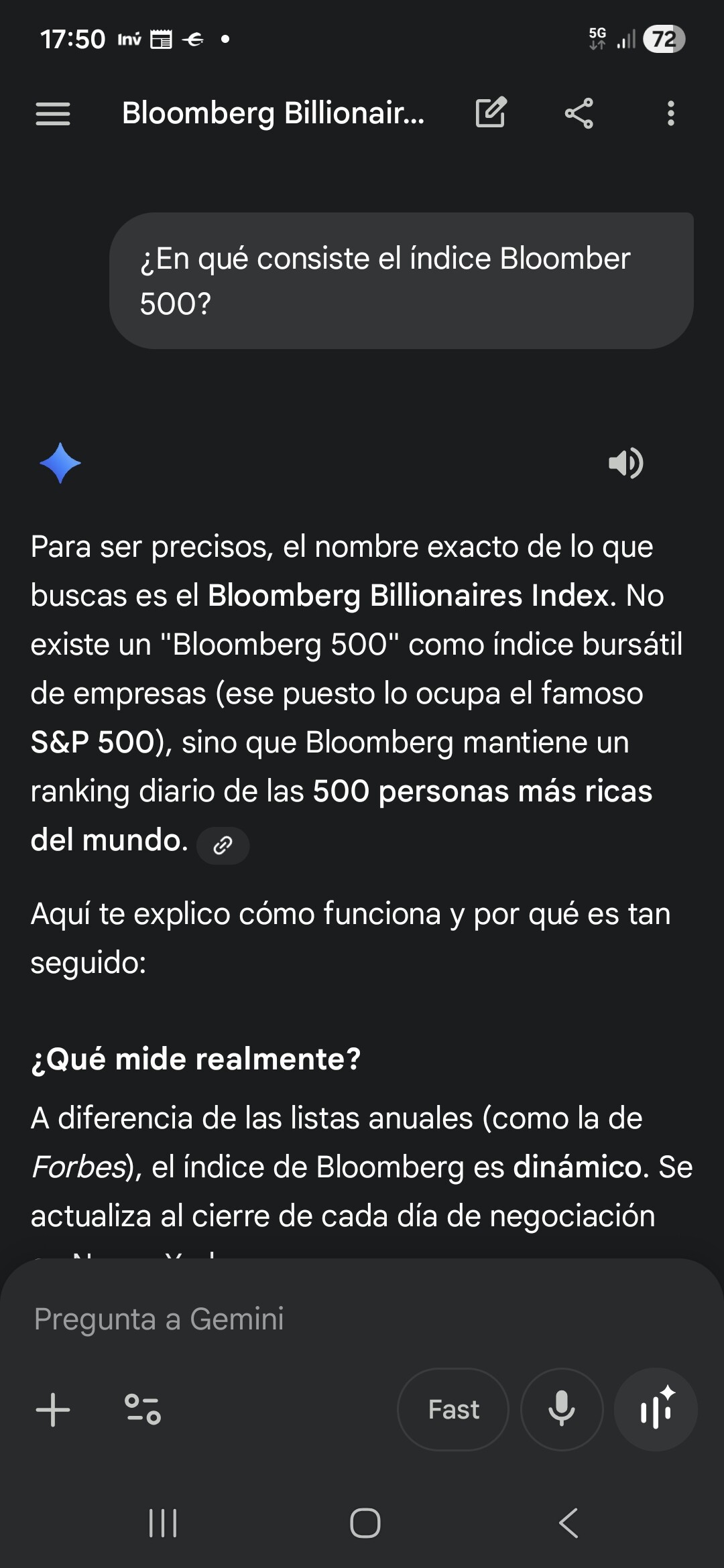Open the source link chip after 'del mundo.'

[x=223, y=846]
